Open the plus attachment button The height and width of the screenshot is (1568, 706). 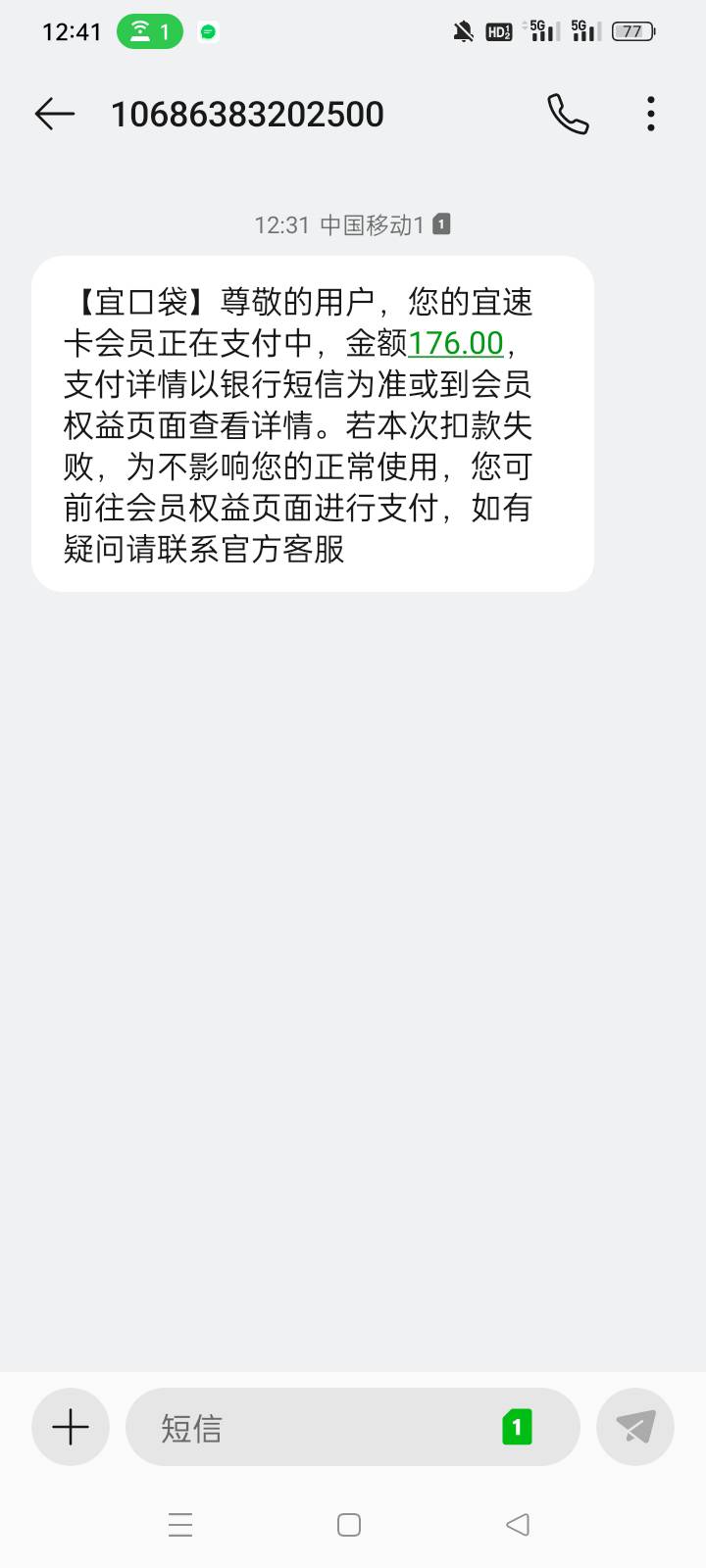71,1427
